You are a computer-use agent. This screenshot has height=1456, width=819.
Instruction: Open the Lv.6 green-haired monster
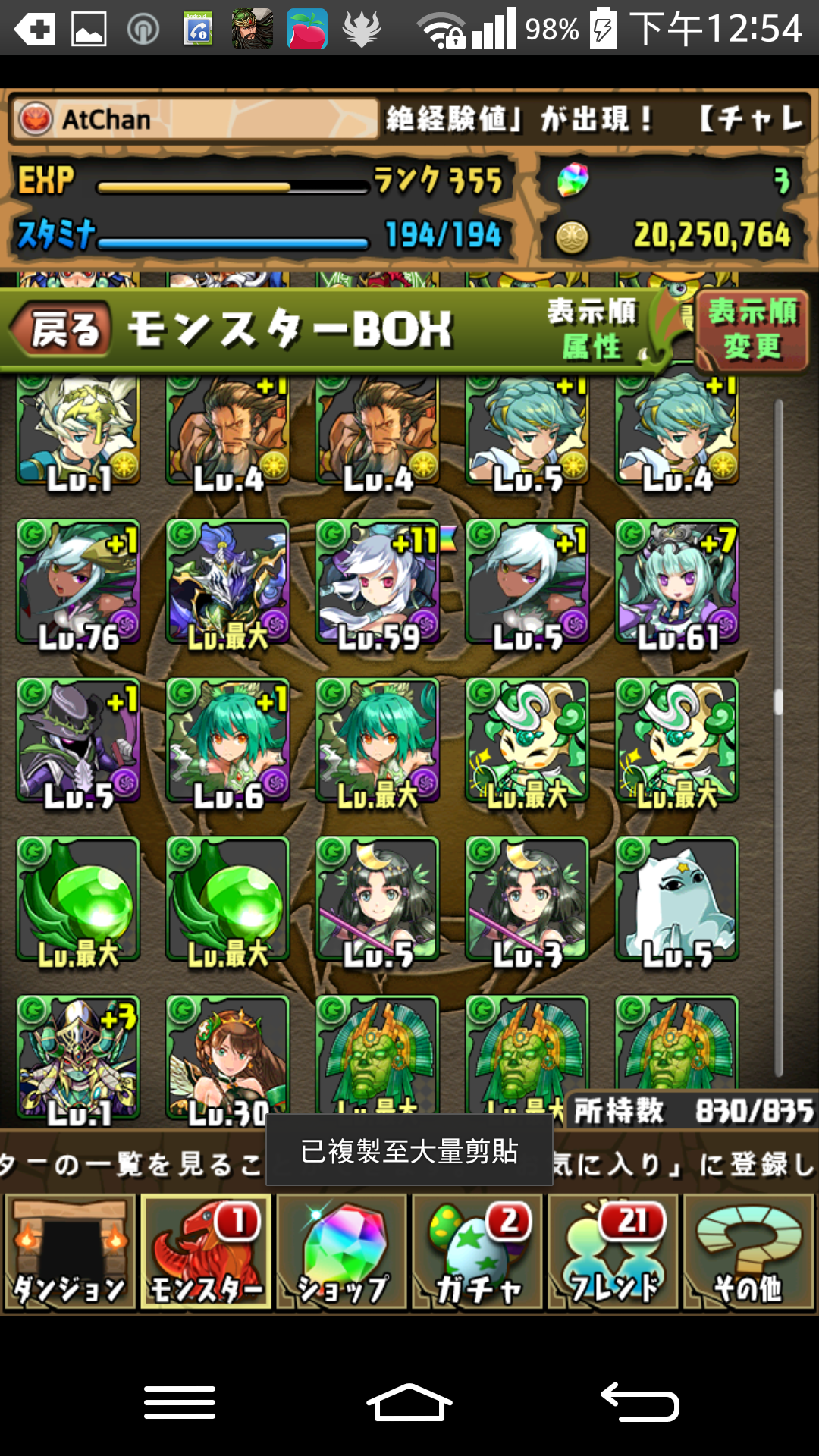pyautogui.click(x=227, y=742)
